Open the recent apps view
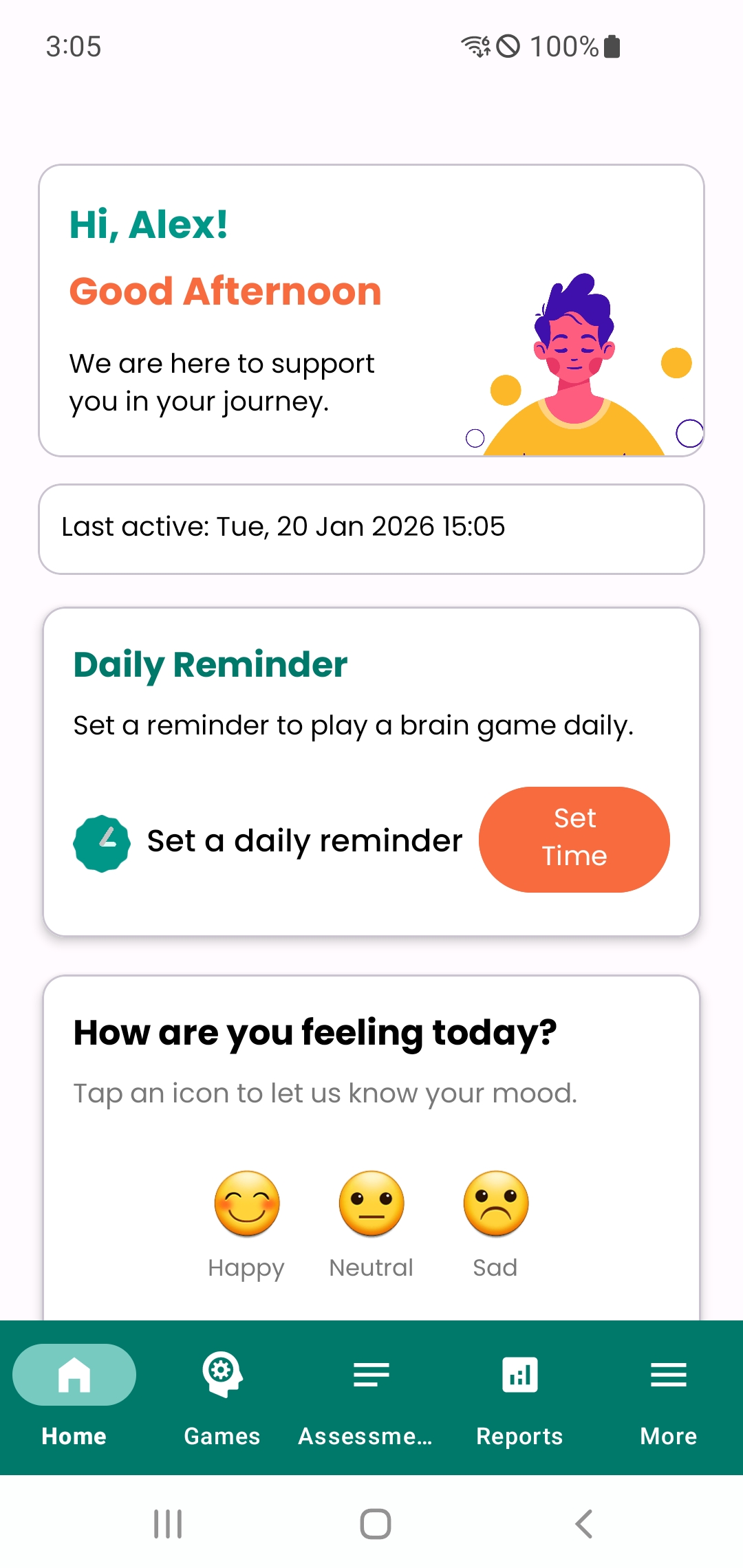The image size is (743, 1568). point(168,1524)
